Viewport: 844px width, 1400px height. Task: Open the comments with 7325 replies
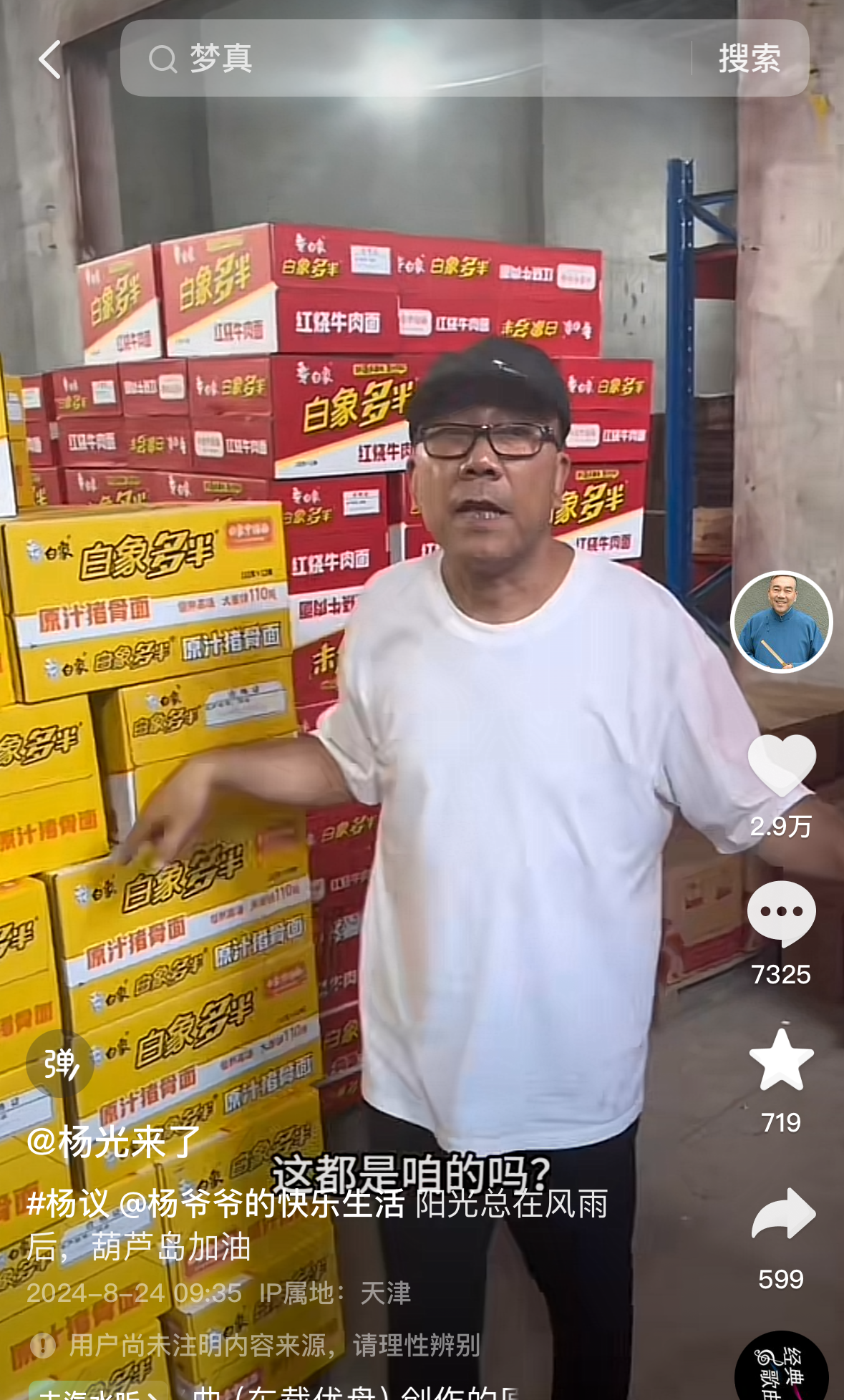pyautogui.click(x=781, y=913)
